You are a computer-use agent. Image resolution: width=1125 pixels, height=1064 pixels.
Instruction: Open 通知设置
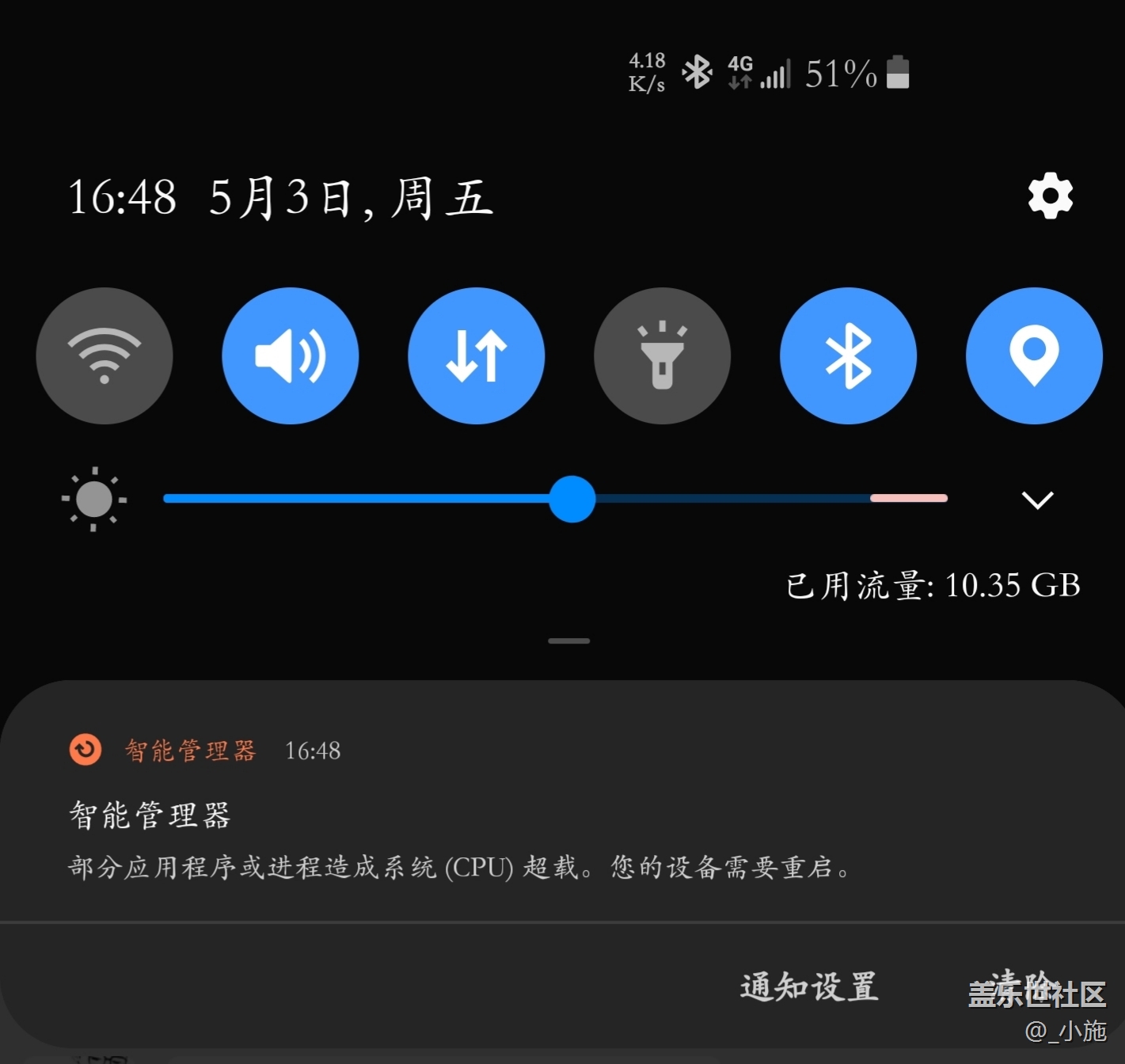pos(808,987)
